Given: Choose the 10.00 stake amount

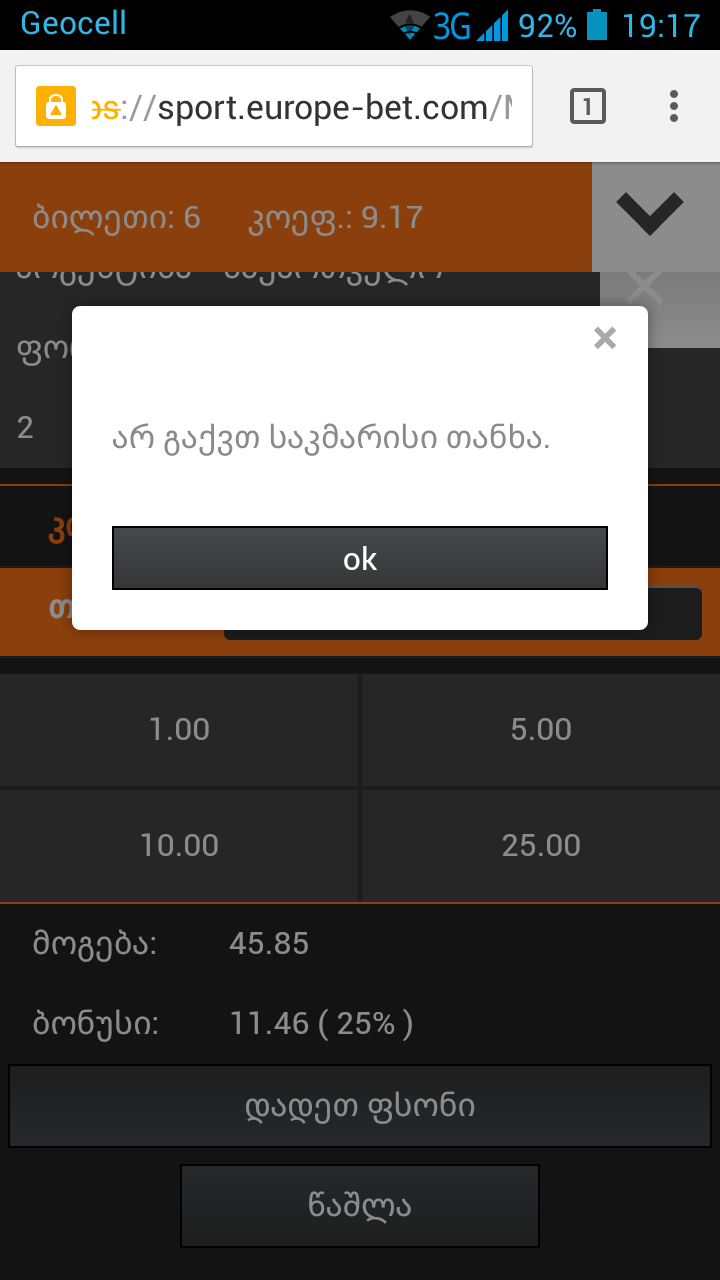Looking at the screenshot, I should (179, 846).
